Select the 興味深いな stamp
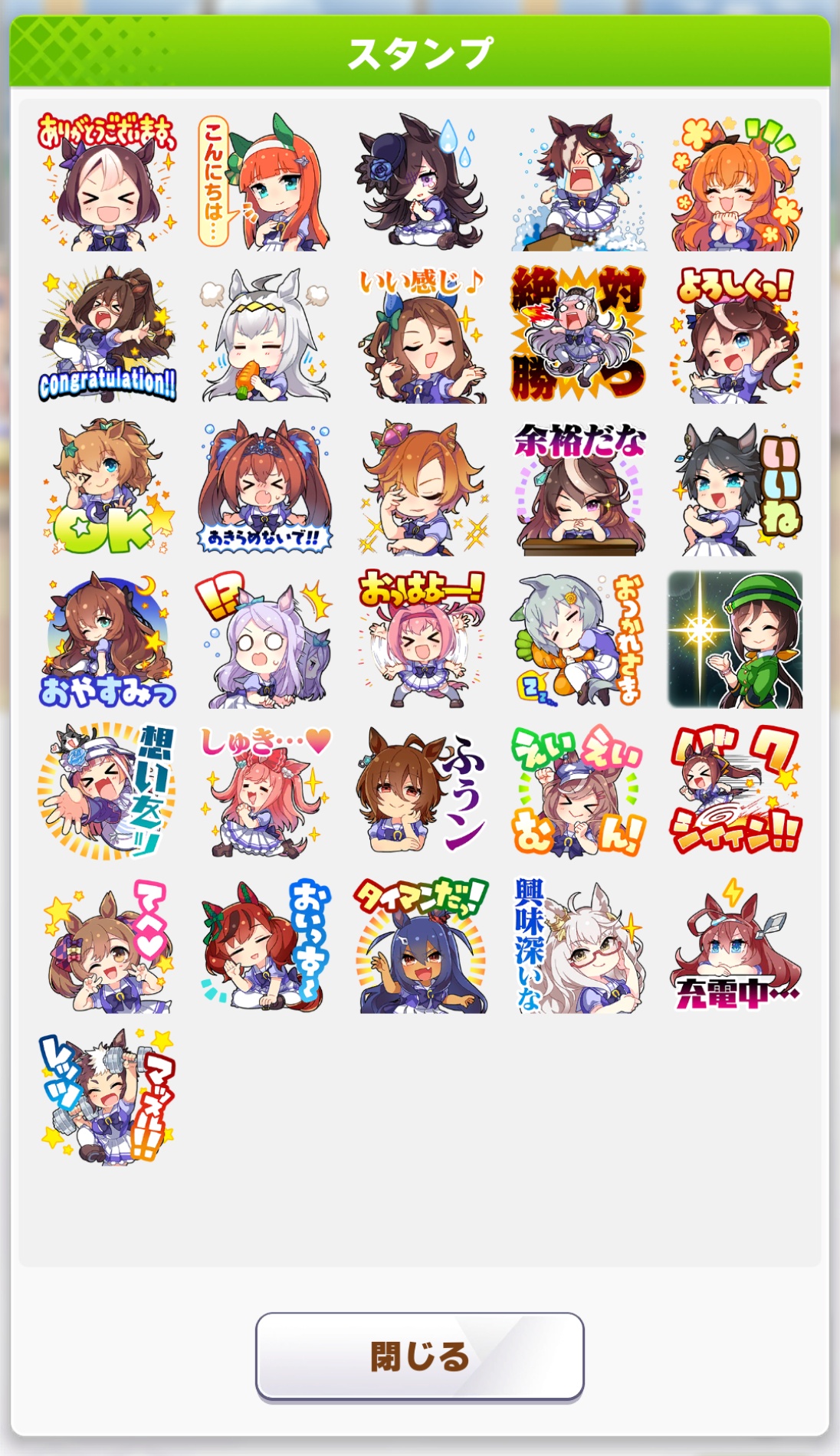The height and width of the screenshot is (1456, 840). pyautogui.click(x=579, y=945)
